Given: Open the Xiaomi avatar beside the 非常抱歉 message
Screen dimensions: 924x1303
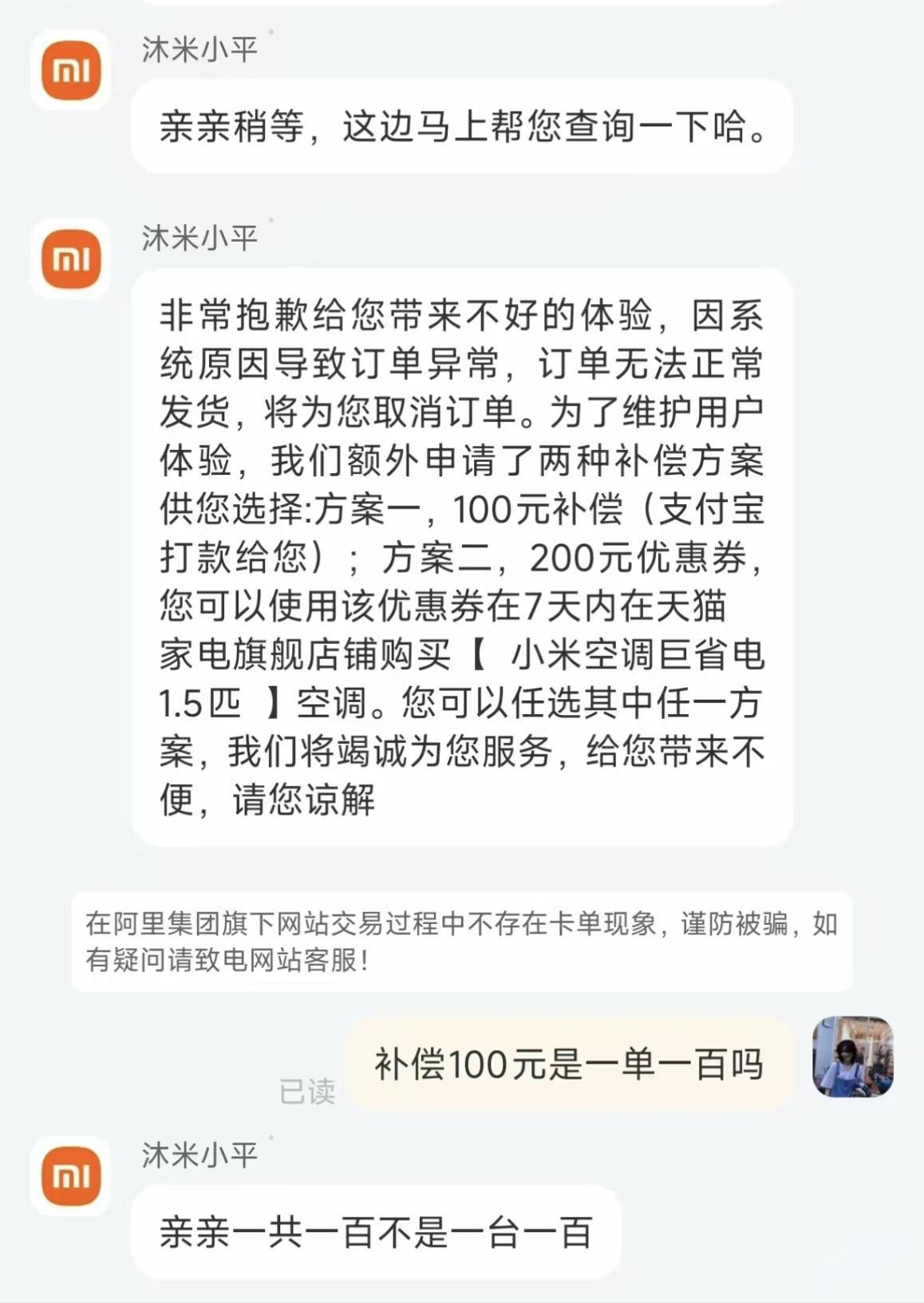Looking at the screenshot, I should [x=71, y=259].
